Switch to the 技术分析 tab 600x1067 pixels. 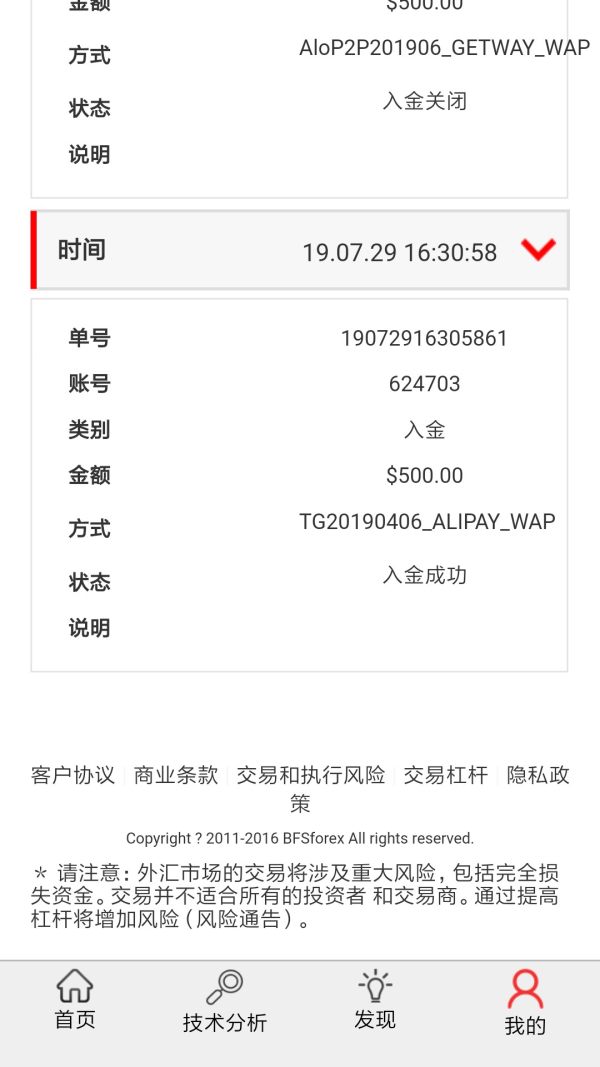coord(225,1003)
